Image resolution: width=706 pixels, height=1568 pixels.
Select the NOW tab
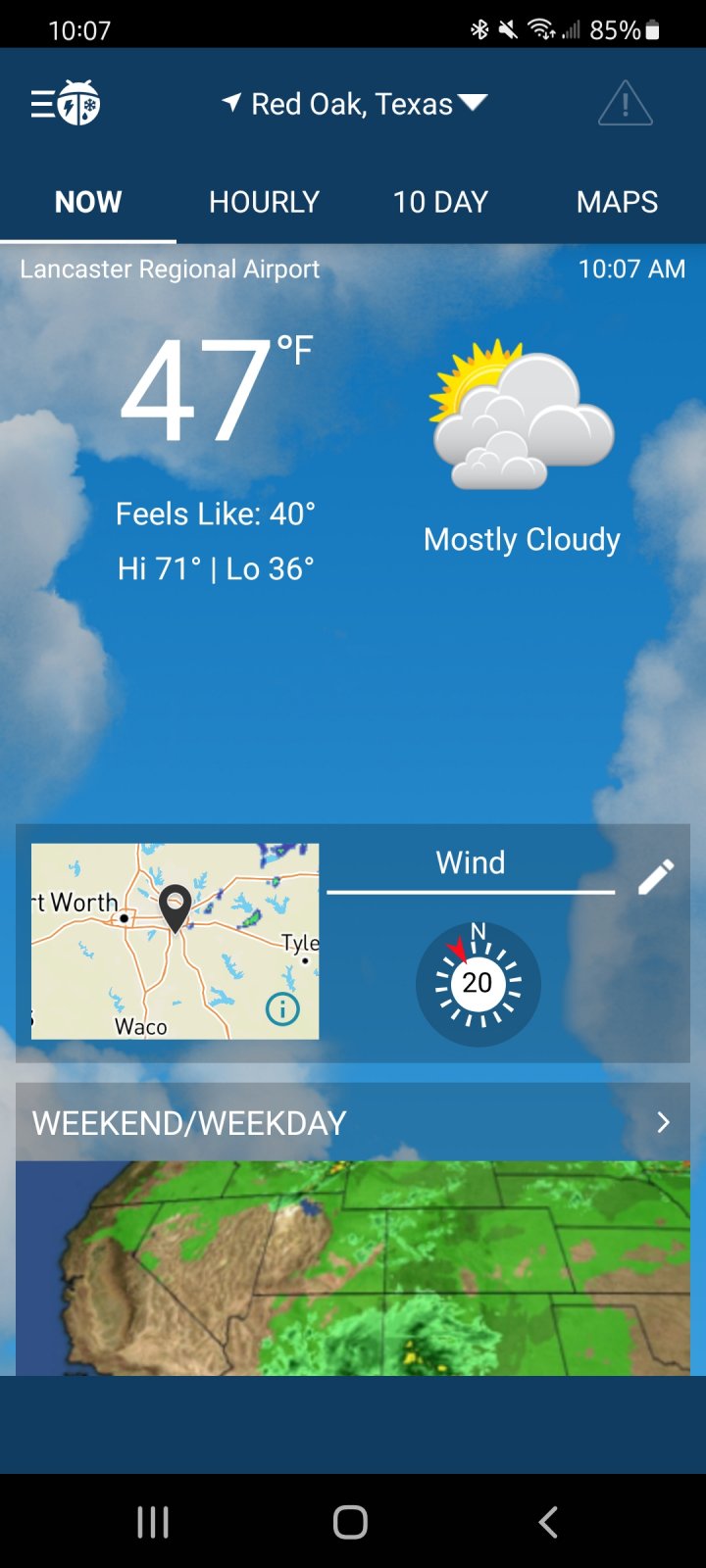coord(88,202)
